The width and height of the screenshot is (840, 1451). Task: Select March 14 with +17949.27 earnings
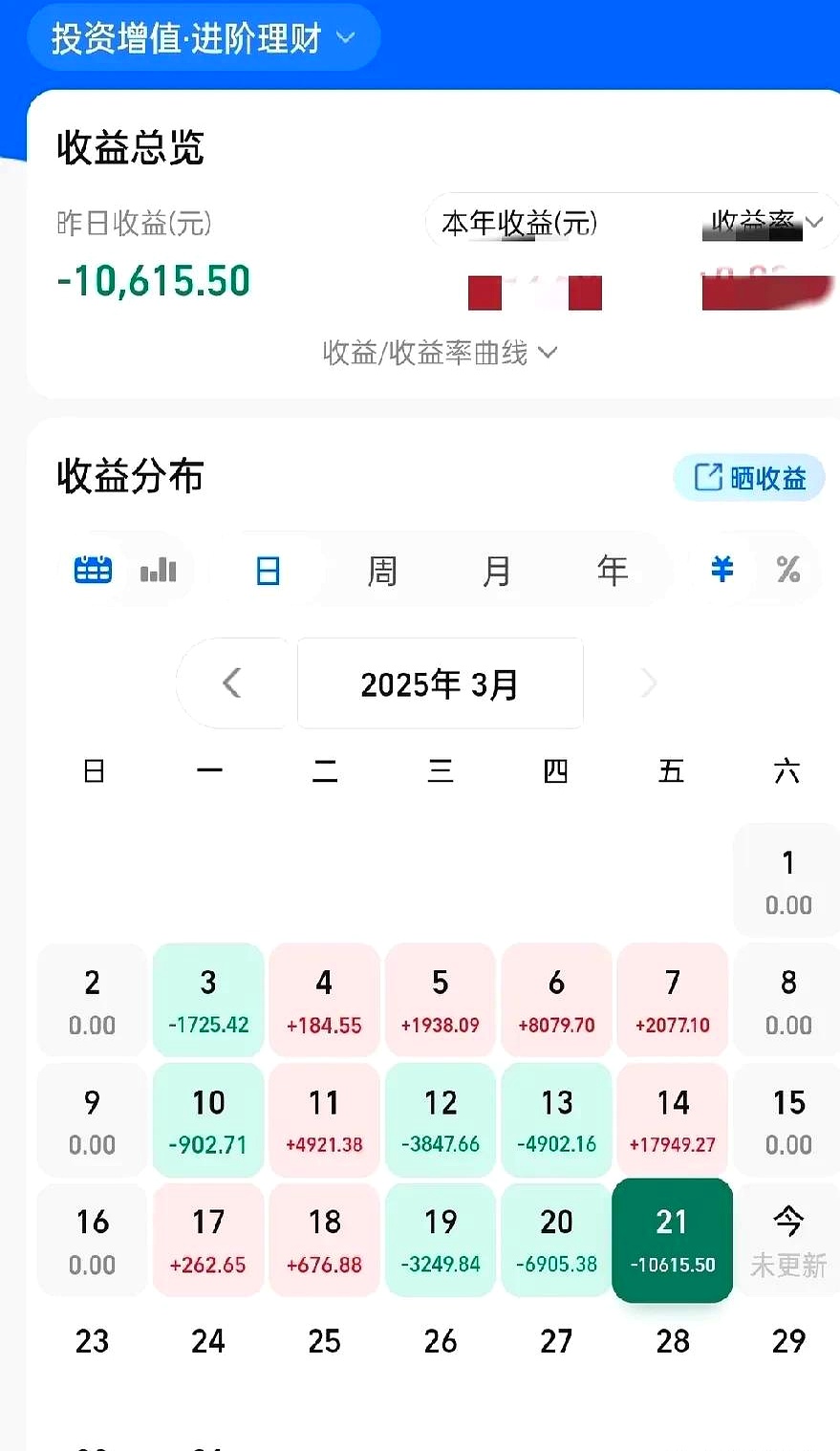(672, 1120)
